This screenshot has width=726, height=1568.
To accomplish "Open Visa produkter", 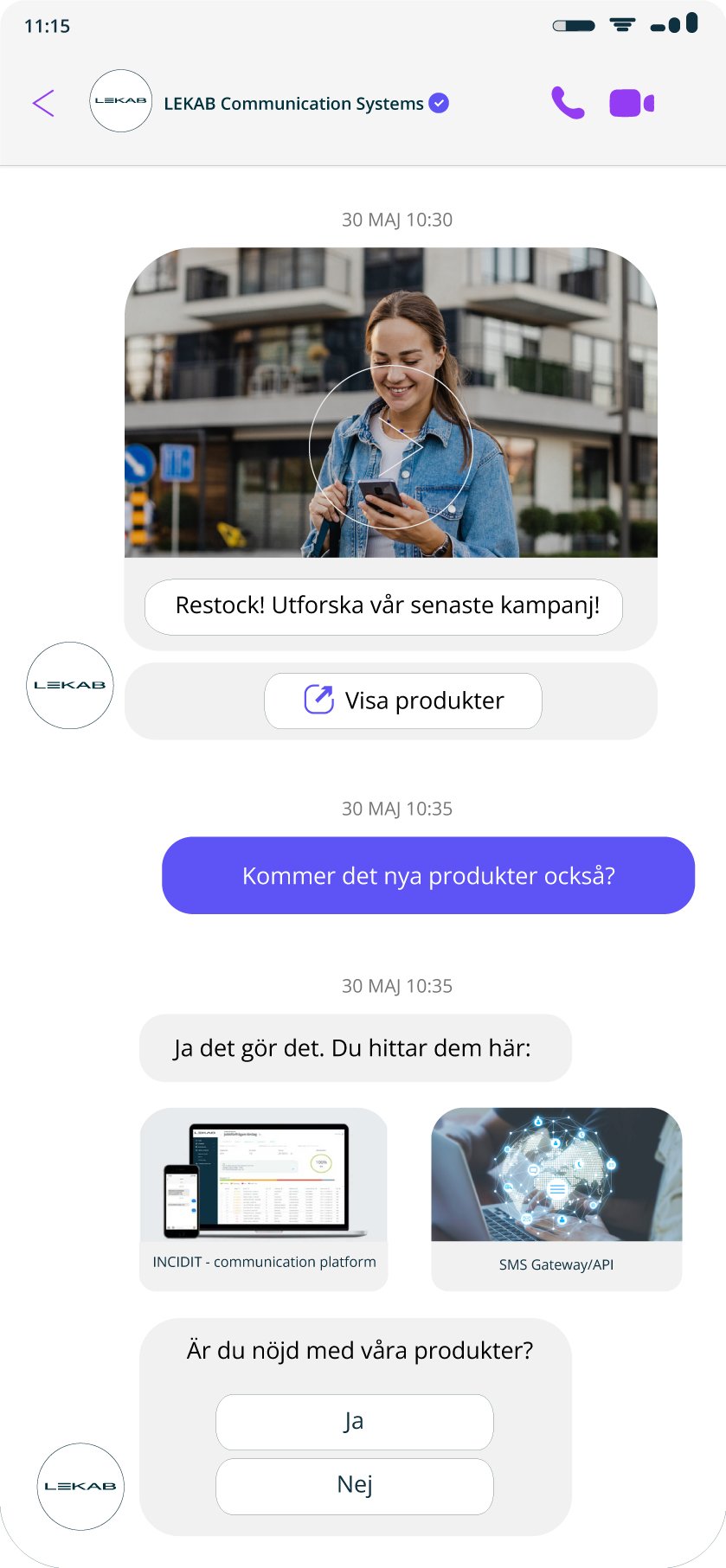I will pyautogui.click(x=403, y=701).
